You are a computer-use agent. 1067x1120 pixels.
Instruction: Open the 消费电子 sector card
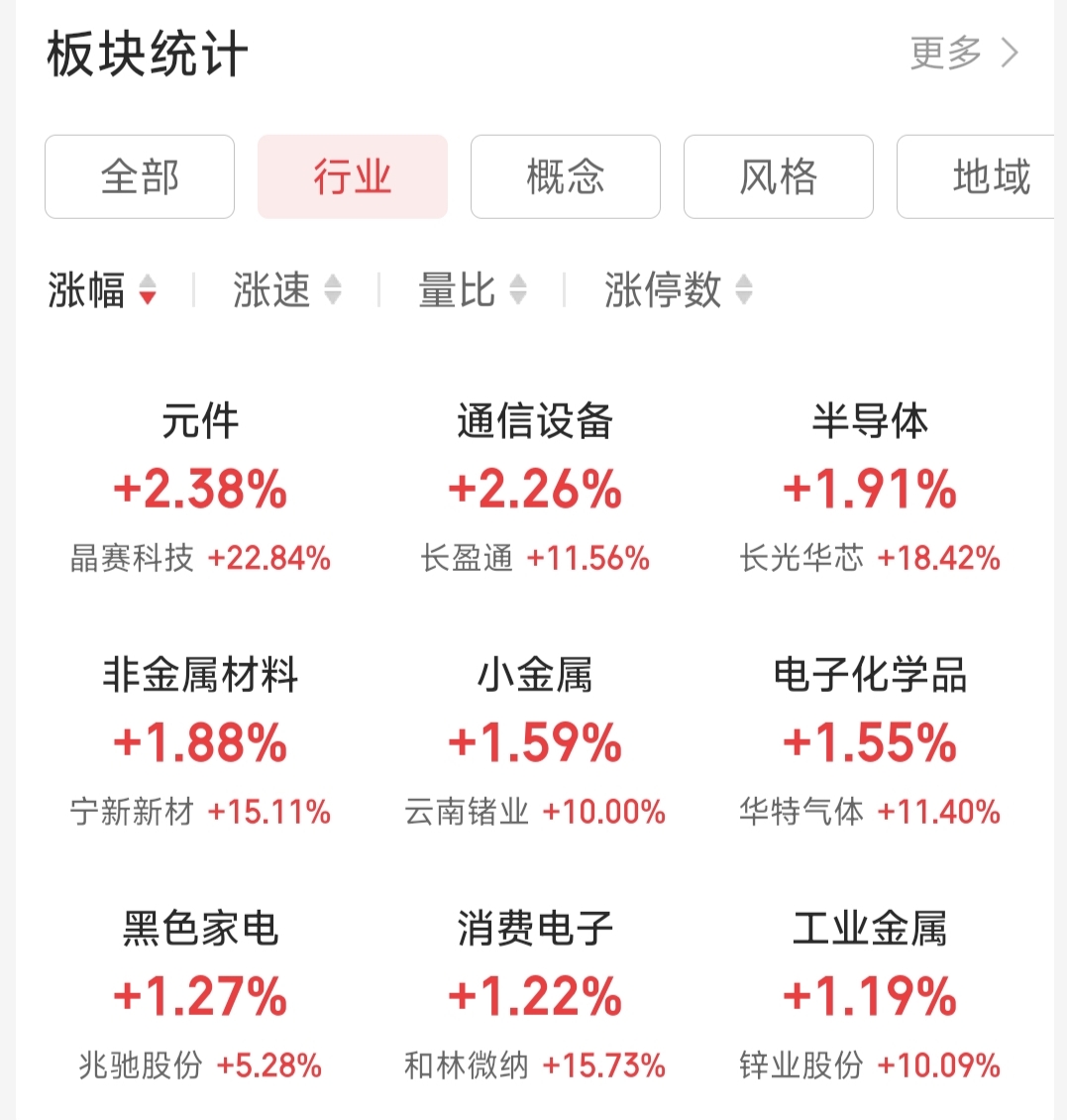pos(535,997)
